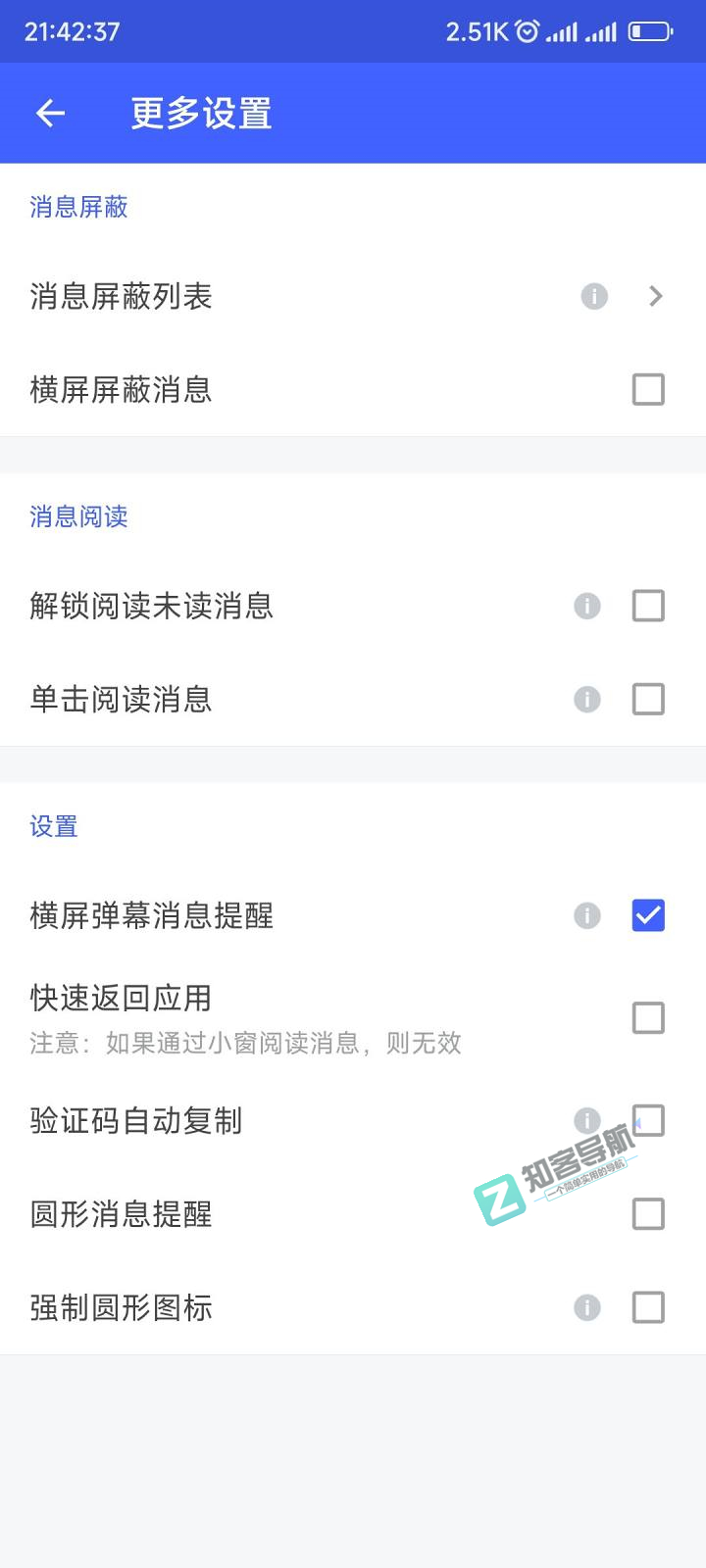Image resolution: width=706 pixels, height=1568 pixels.
Task: Tap the back arrow in the title bar
Action: pos(49,113)
